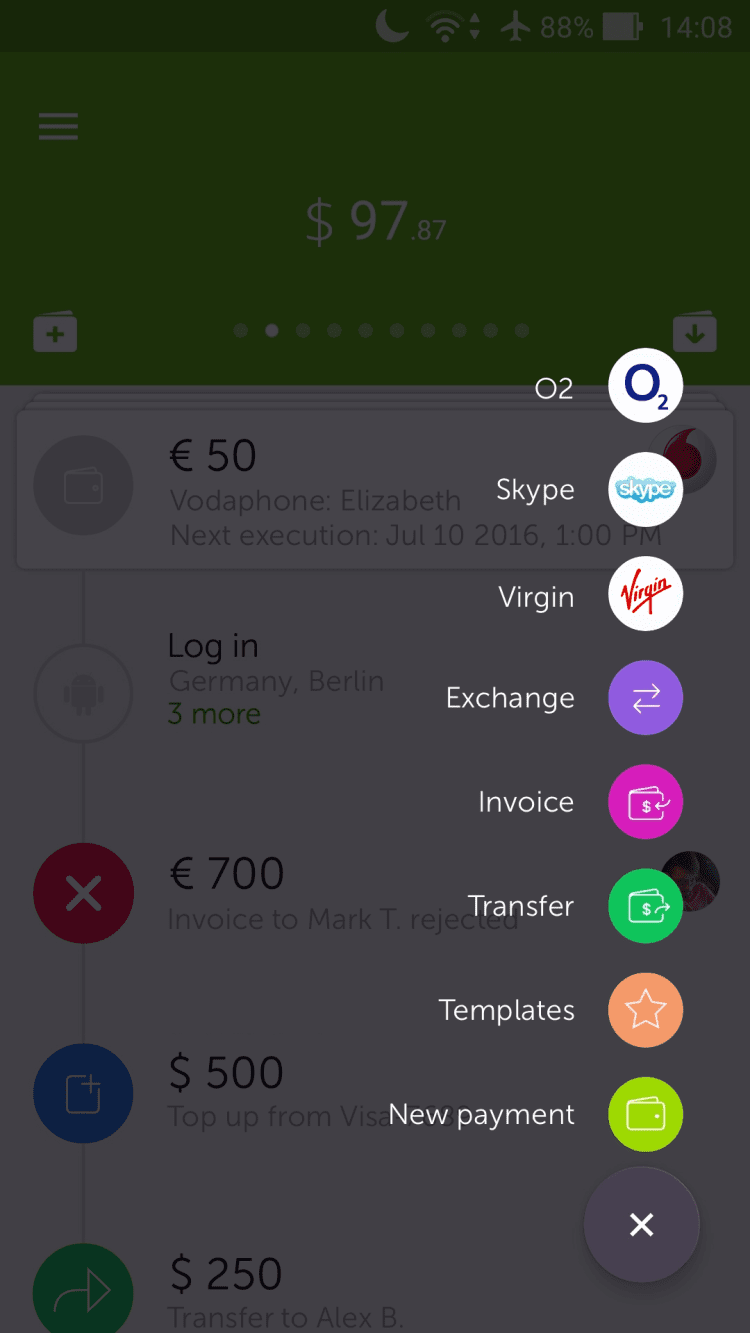The width and height of the screenshot is (750, 1333).
Task: Start a currency Exchange
Action: point(645,698)
